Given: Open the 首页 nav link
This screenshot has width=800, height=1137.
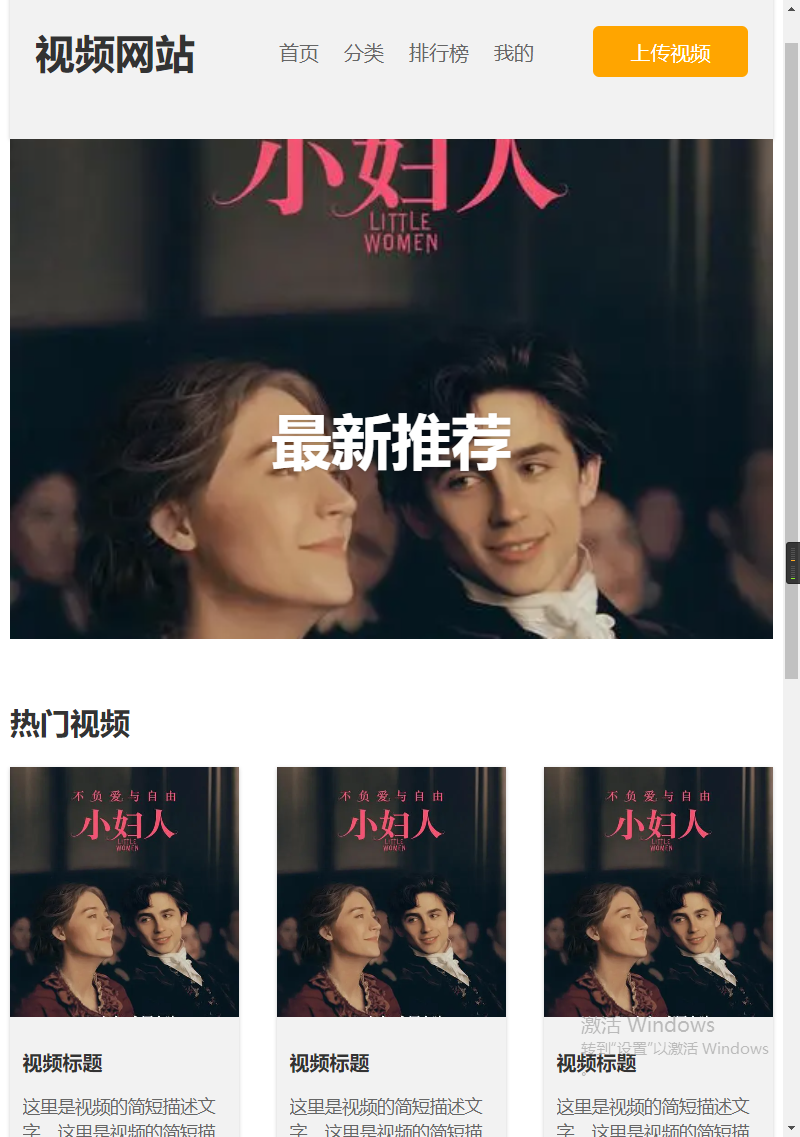Looking at the screenshot, I should click(298, 54).
